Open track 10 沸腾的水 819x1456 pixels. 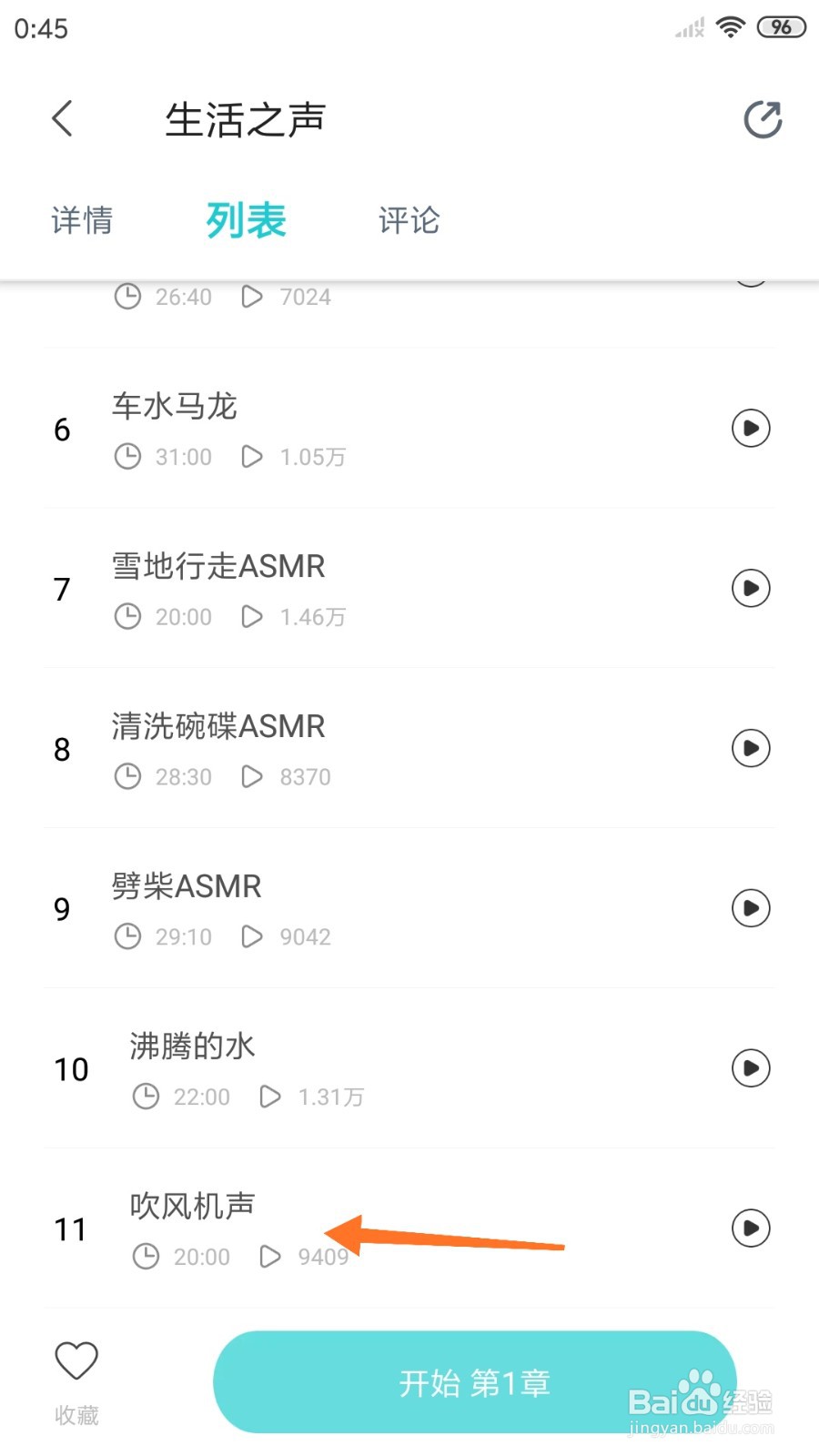(409, 1069)
